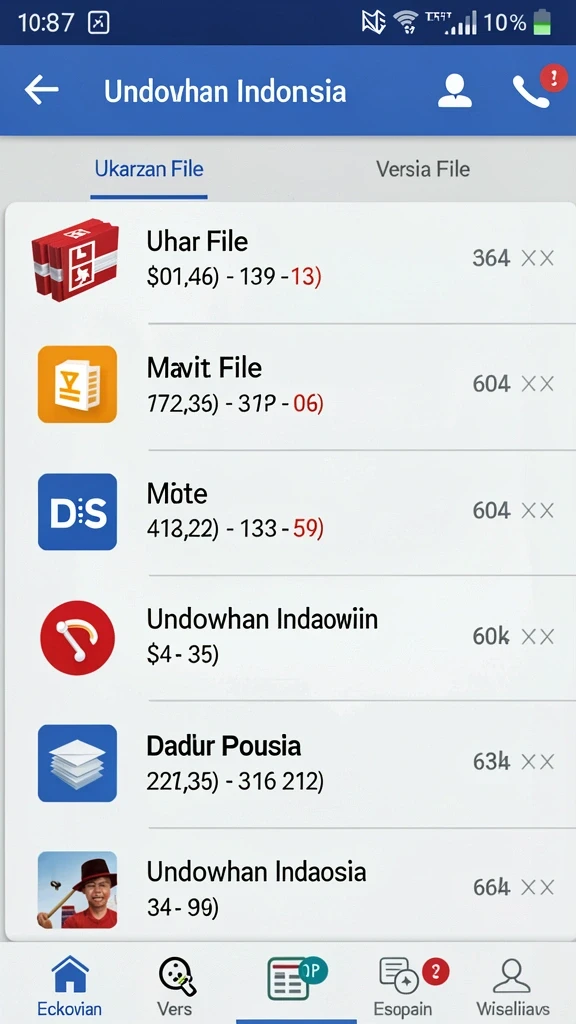Switch to the Versia File tab
Image resolution: width=576 pixels, height=1024 pixels.
pyautogui.click(x=423, y=170)
